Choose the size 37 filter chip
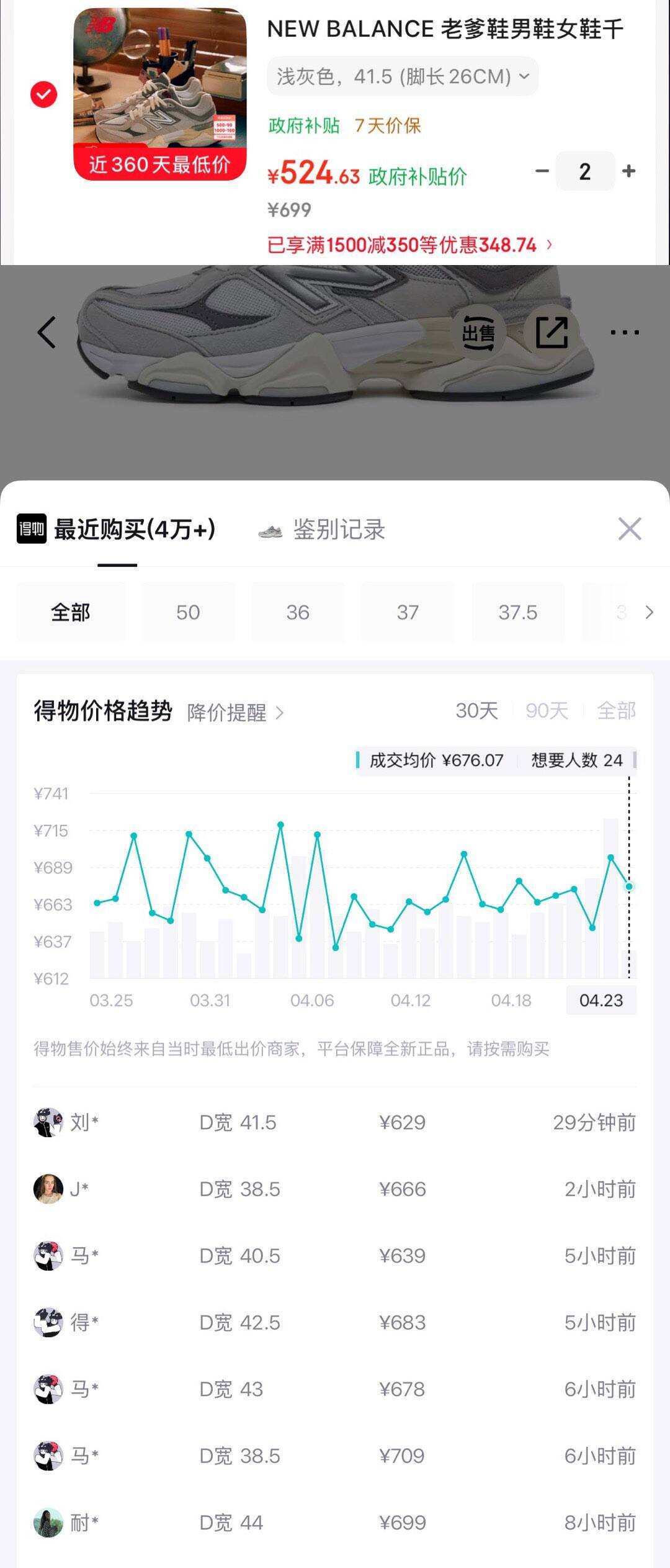Viewport: 670px width, 1568px height. pos(408,613)
